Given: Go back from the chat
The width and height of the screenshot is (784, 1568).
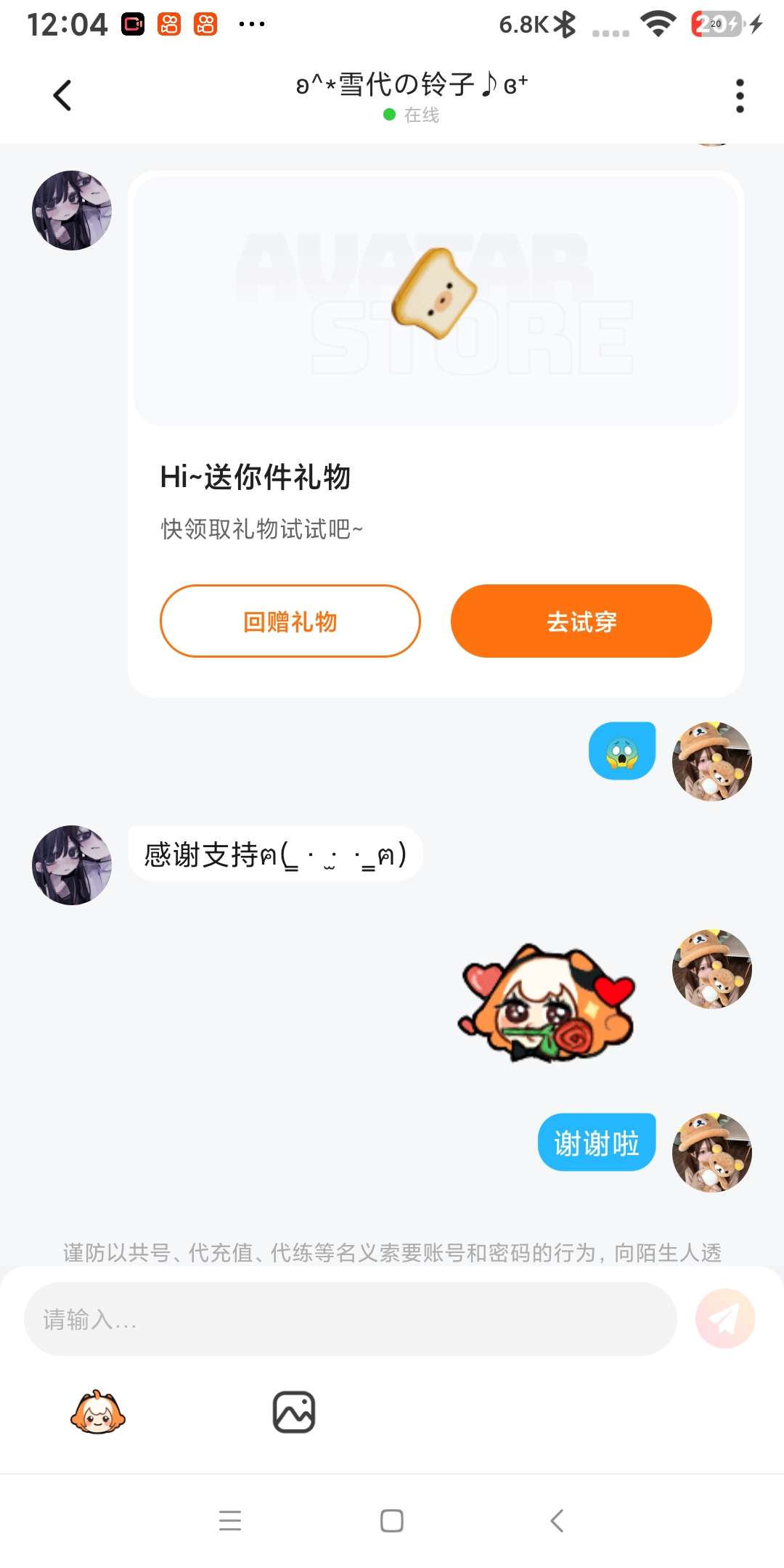Looking at the screenshot, I should [62, 95].
